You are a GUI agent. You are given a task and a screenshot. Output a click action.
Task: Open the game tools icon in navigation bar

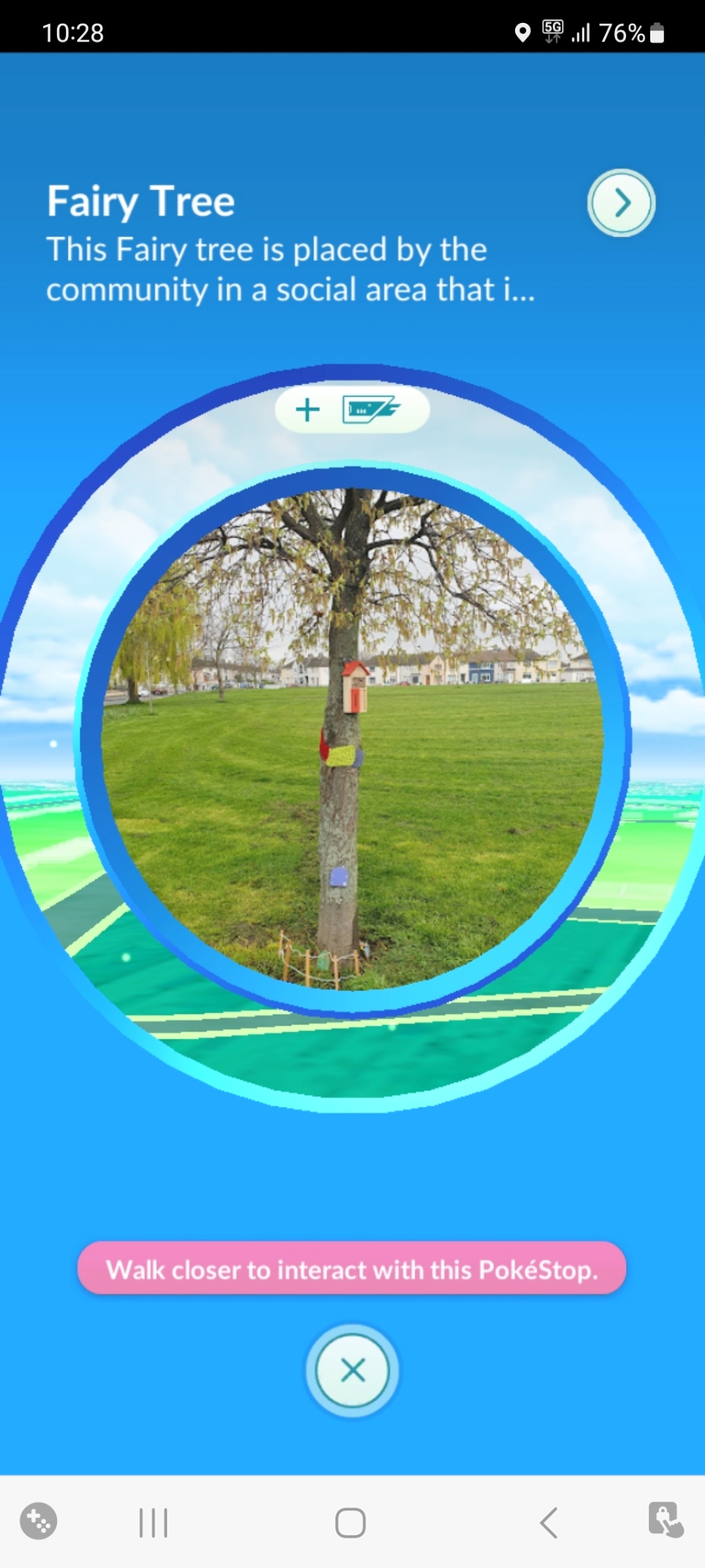[x=39, y=1522]
